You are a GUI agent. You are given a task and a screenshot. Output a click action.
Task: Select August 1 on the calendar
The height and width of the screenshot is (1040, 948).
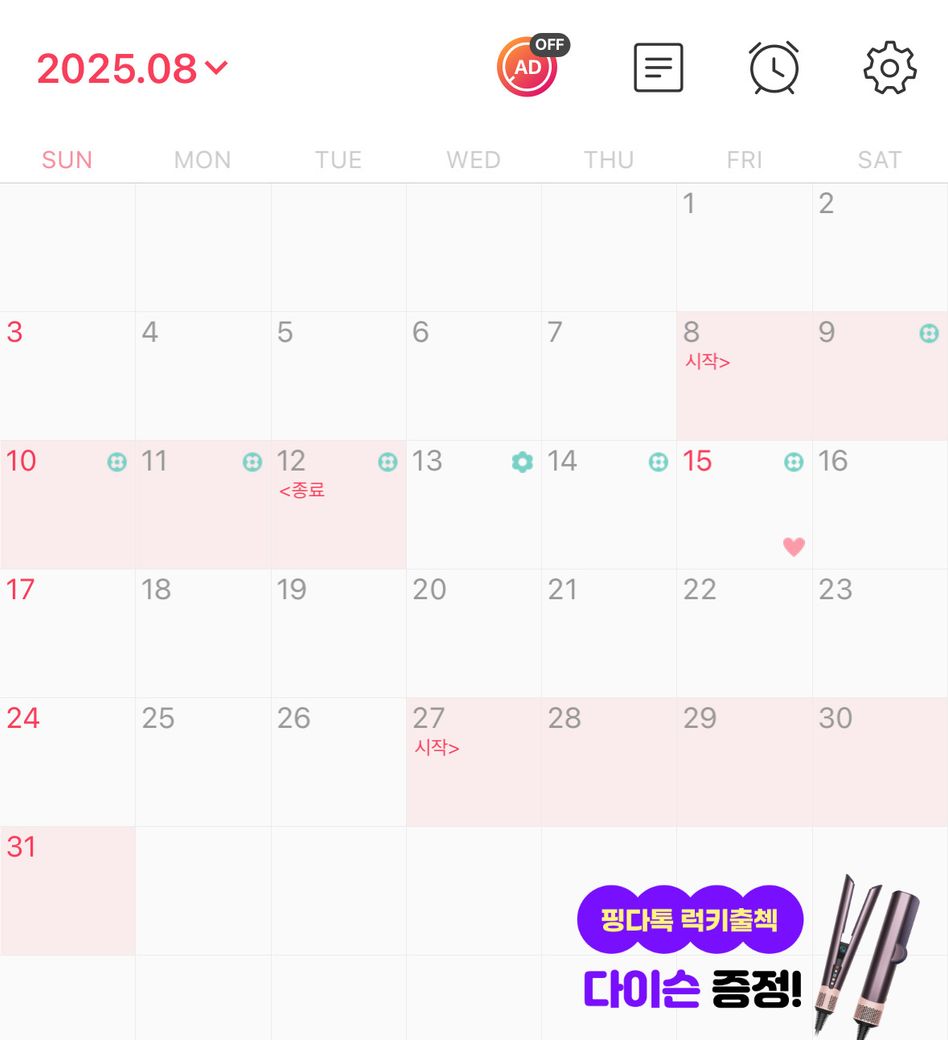coord(744,247)
